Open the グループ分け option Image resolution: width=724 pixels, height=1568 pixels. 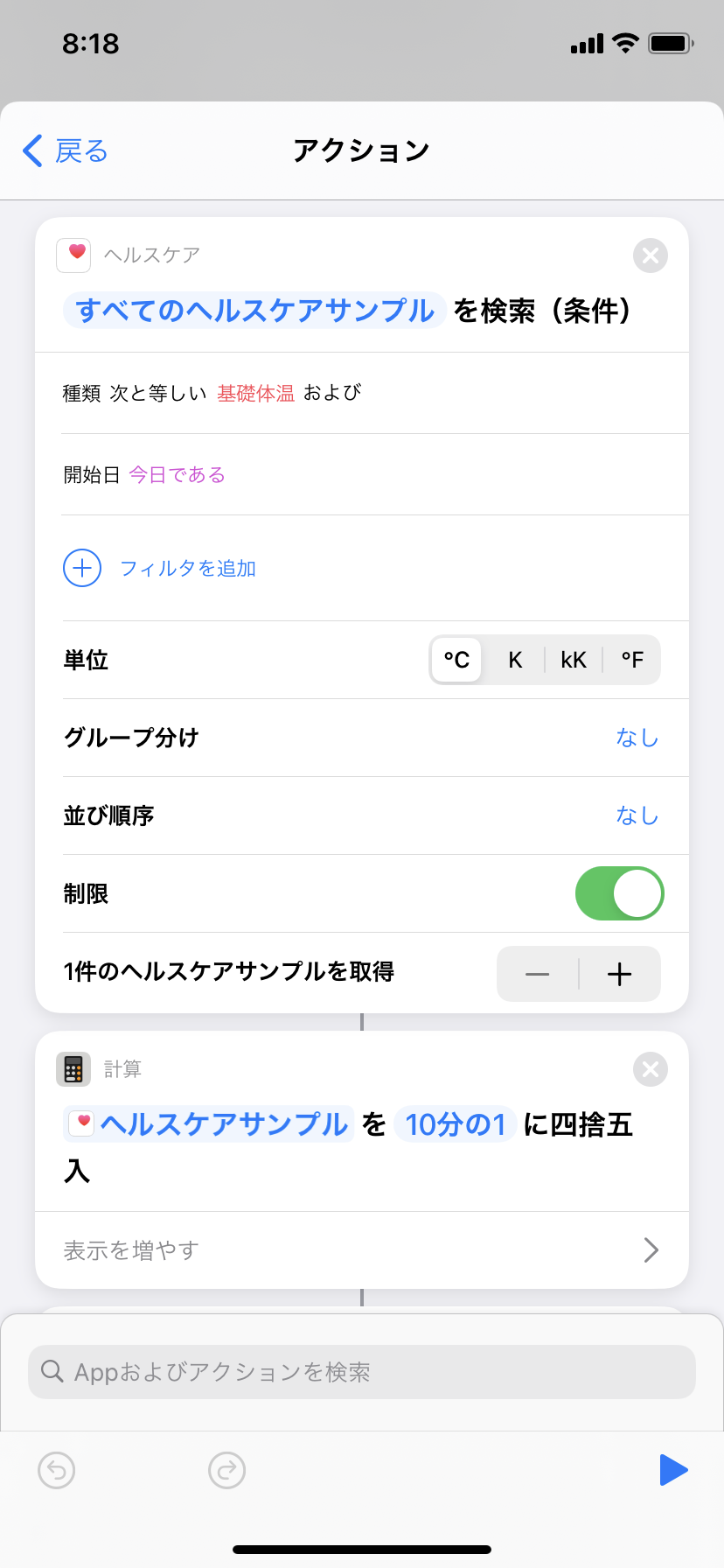click(636, 738)
